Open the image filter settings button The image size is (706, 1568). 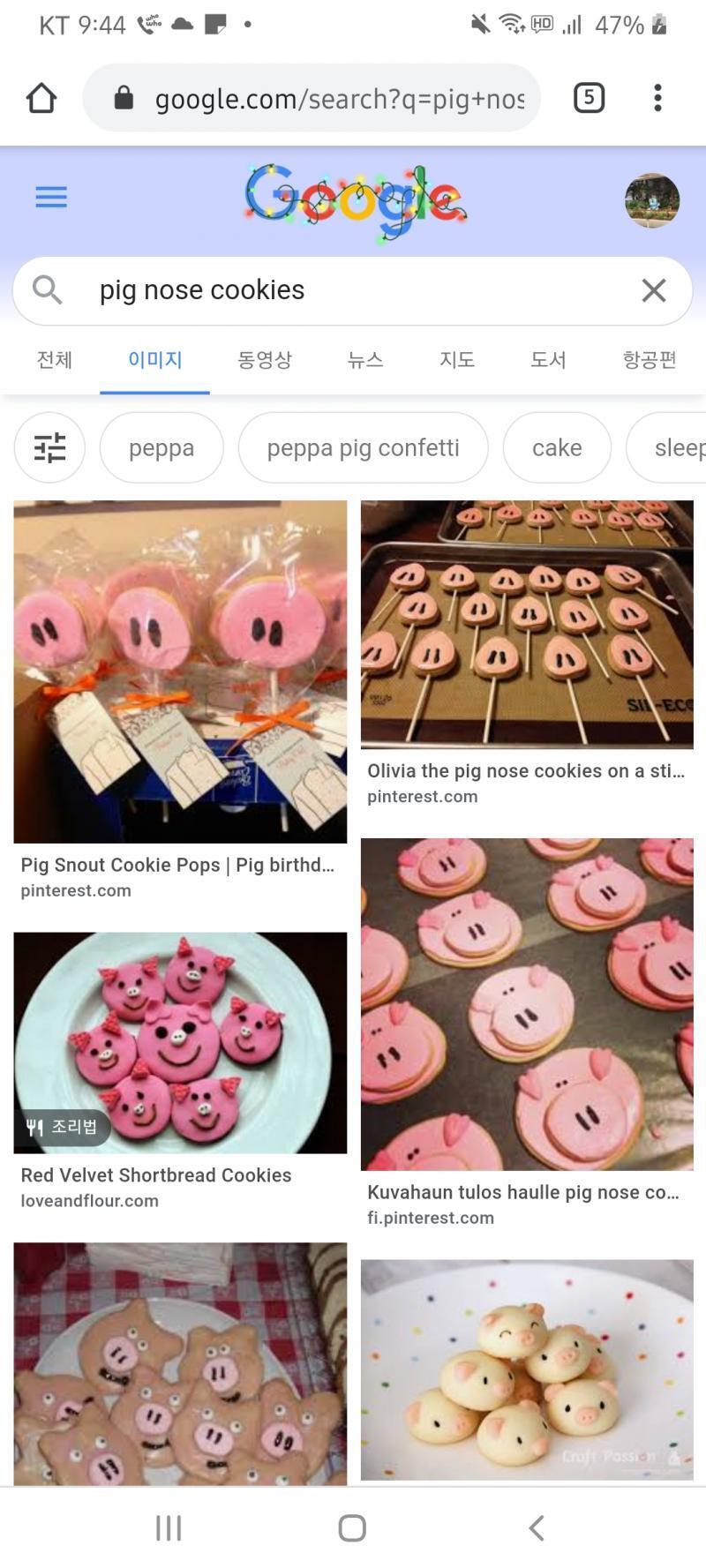click(49, 447)
